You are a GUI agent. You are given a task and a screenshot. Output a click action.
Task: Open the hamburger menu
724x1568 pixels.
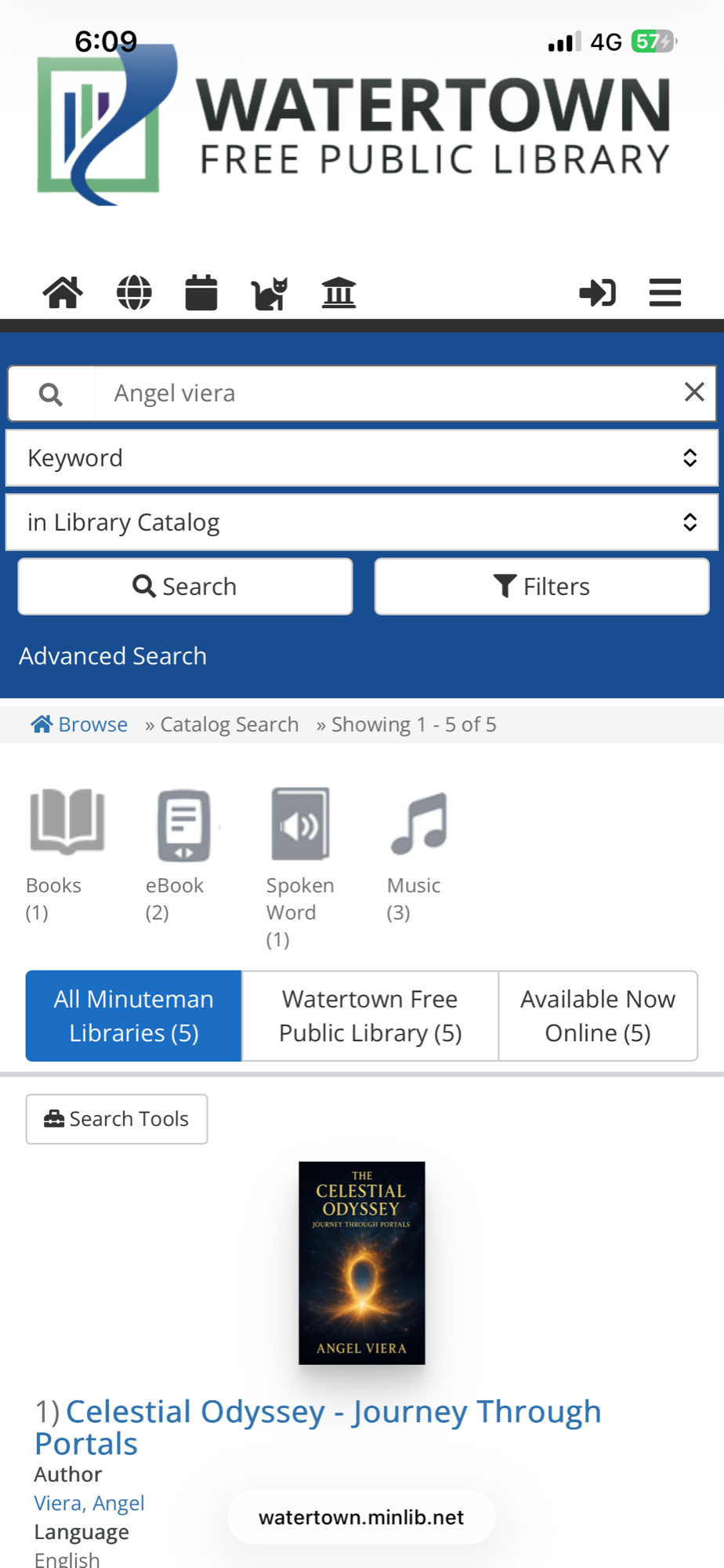664,293
